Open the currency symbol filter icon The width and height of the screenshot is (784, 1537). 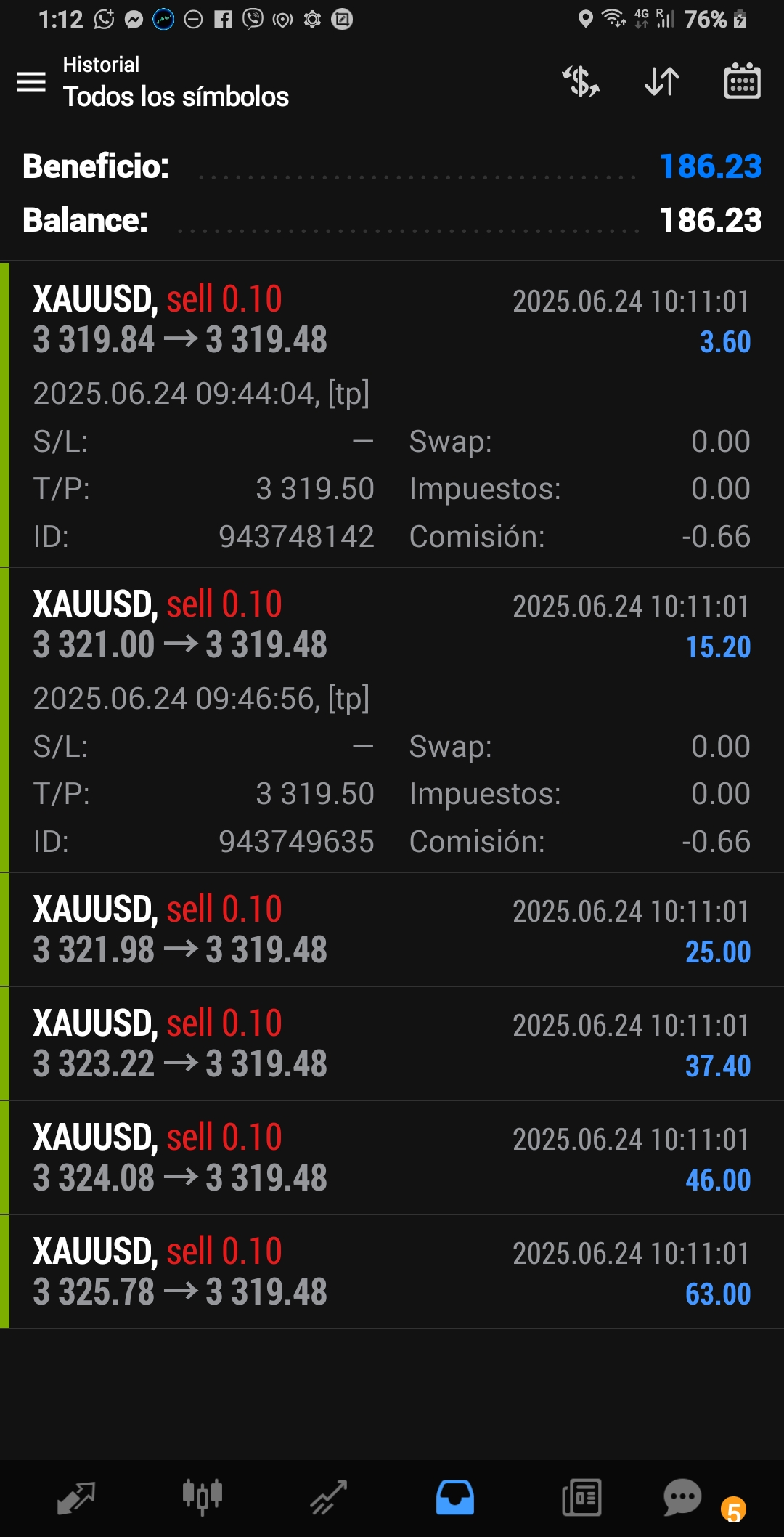[x=581, y=81]
